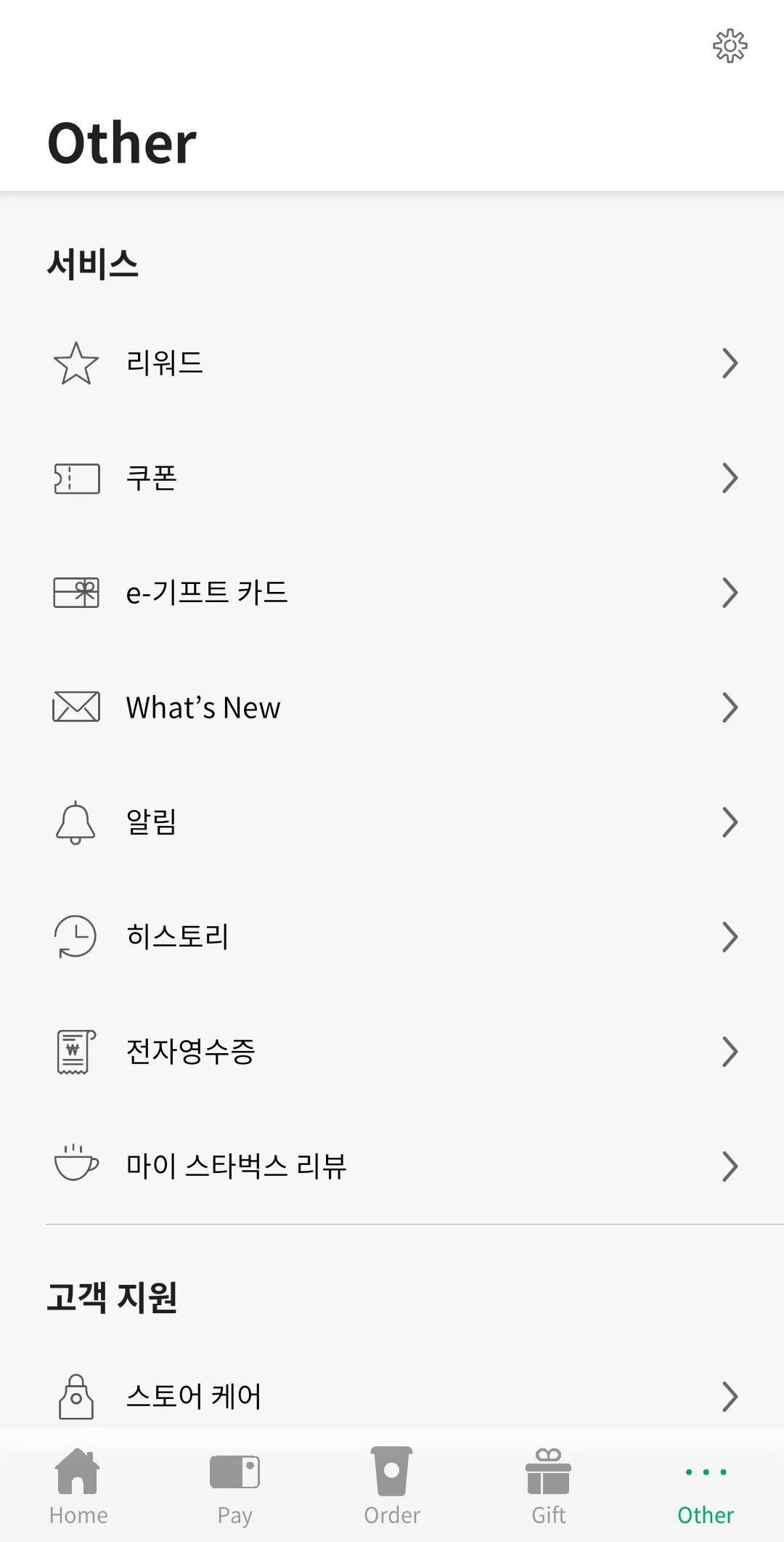Open the 쿠폰 coupon row
784x1542 pixels.
click(x=392, y=478)
